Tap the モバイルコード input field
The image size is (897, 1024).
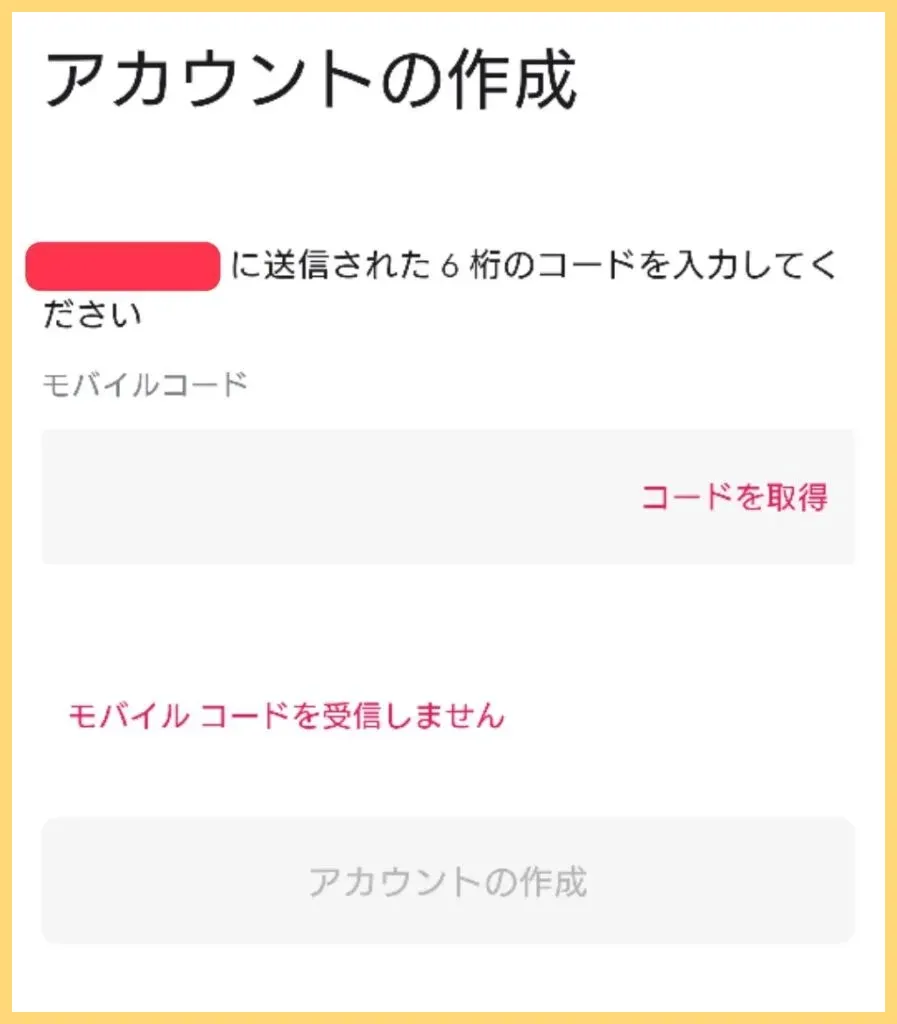330,497
